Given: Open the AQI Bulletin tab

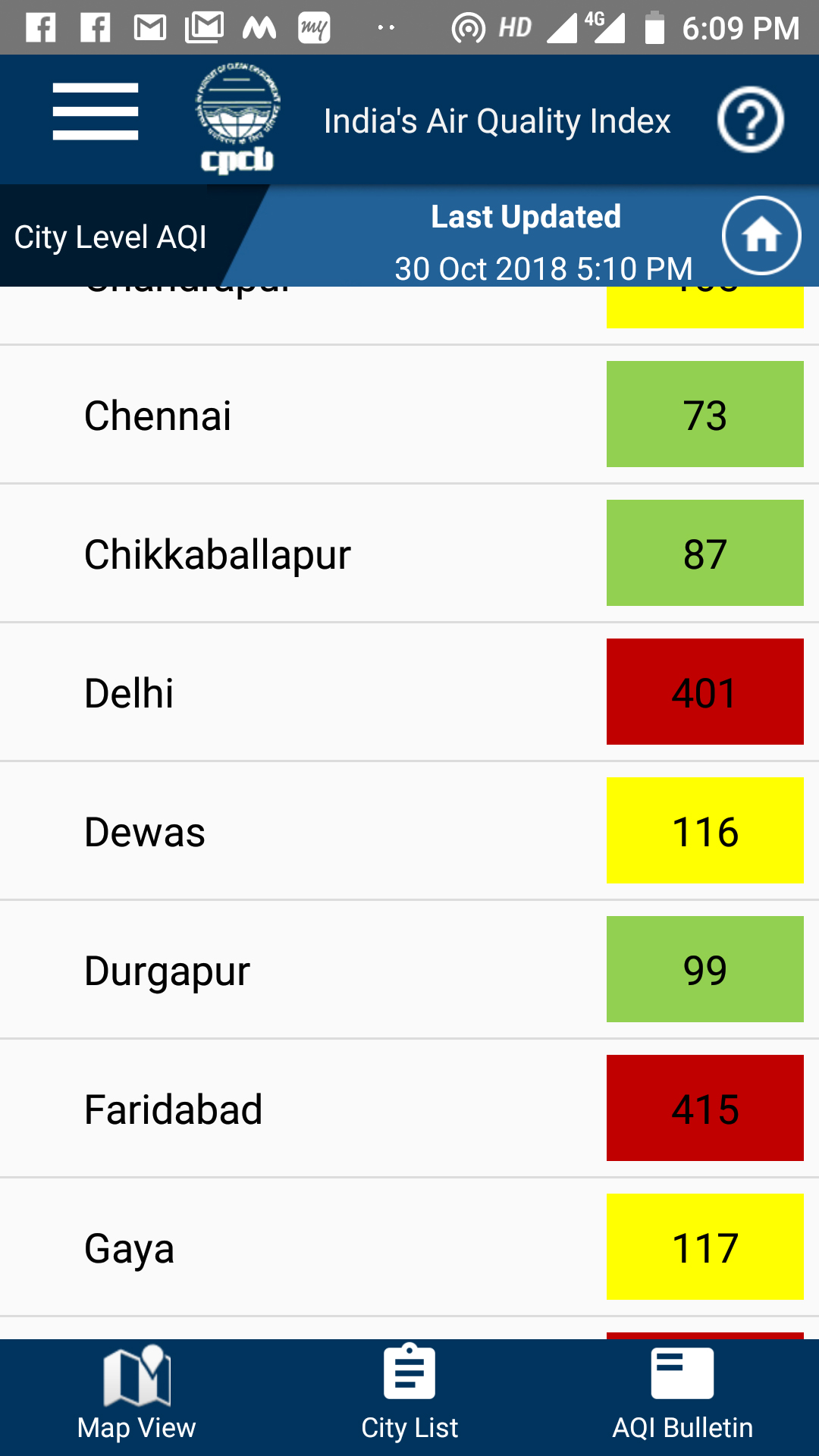Looking at the screenshot, I should point(682,1397).
